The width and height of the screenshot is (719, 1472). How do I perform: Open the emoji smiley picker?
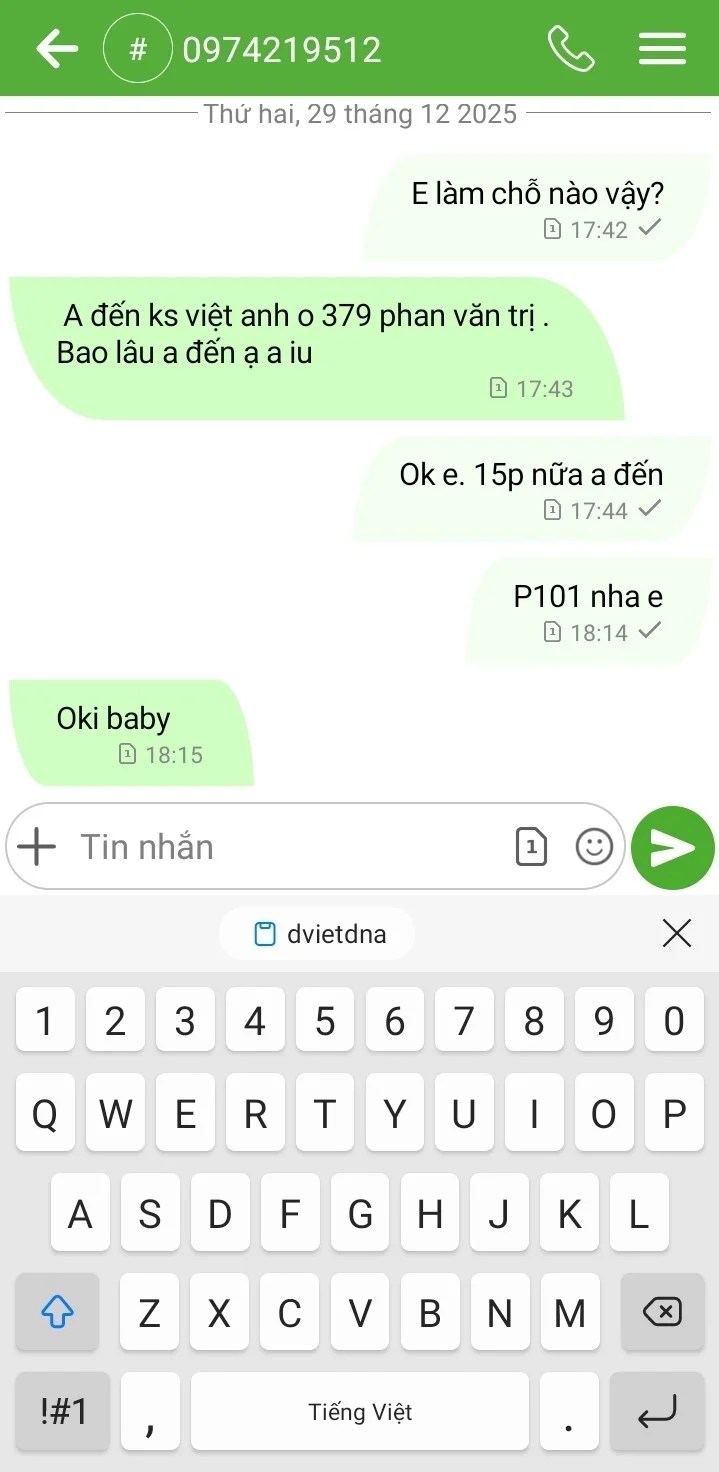(594, 847)
